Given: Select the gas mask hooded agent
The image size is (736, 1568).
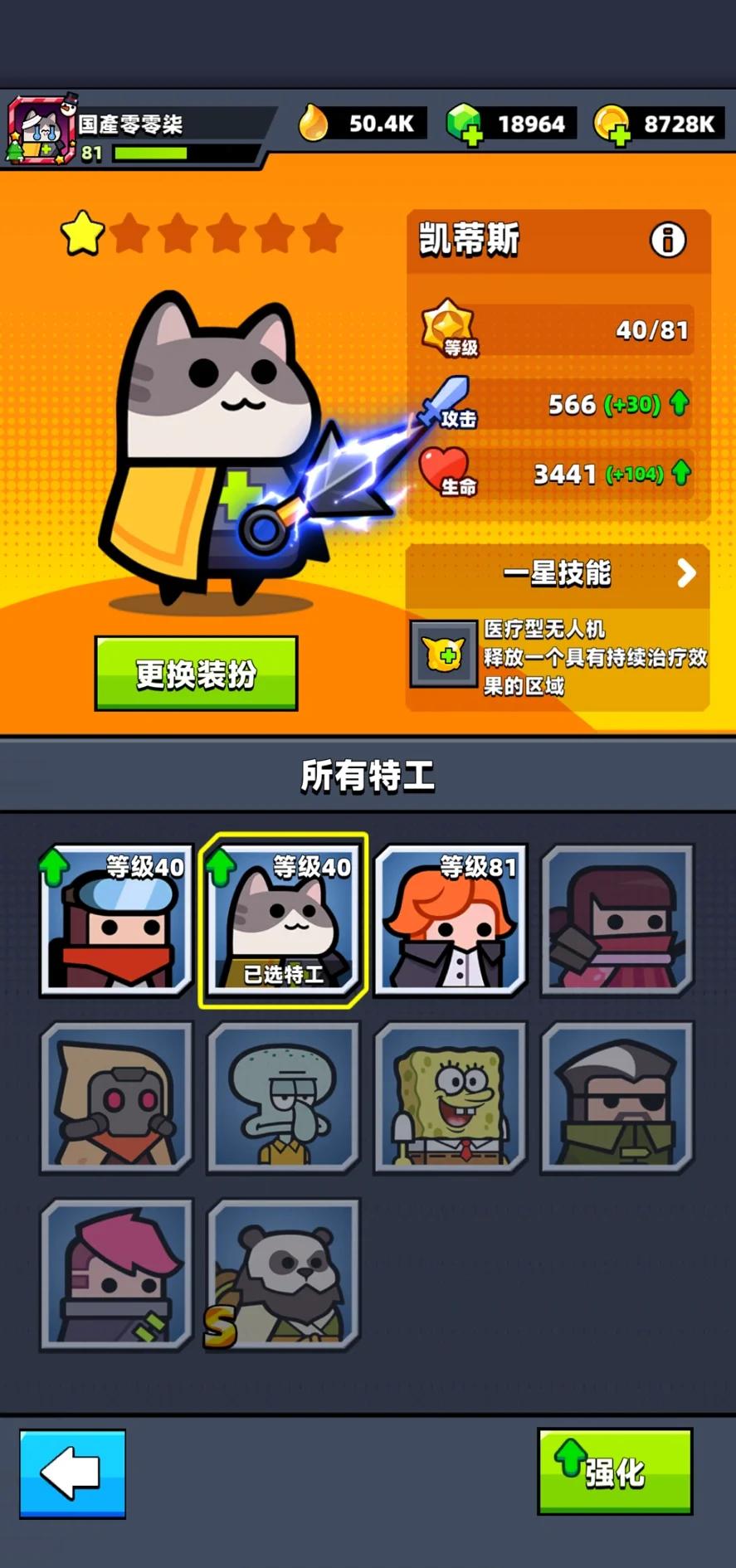Looking at the screenshot, I should (116, 1097).
